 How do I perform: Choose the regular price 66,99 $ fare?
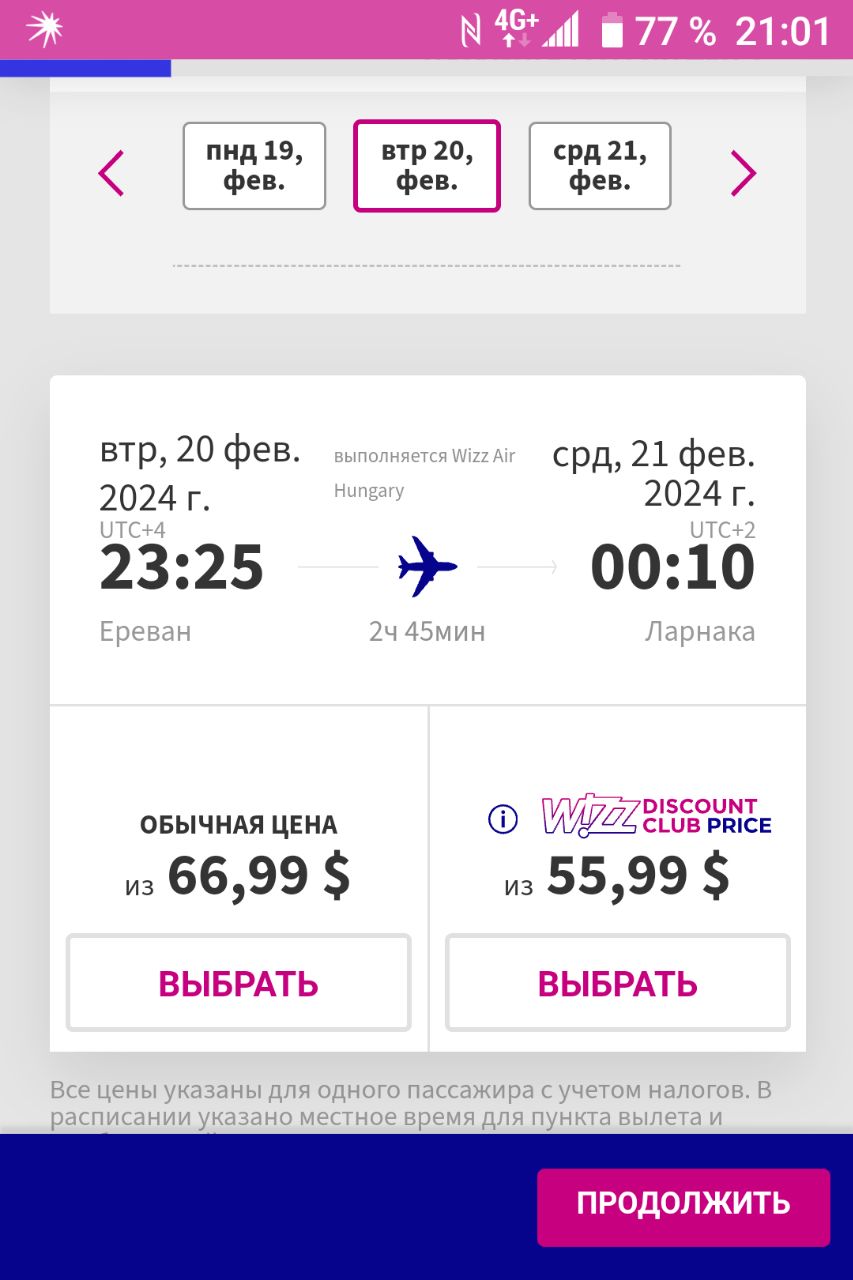(239, 983)
